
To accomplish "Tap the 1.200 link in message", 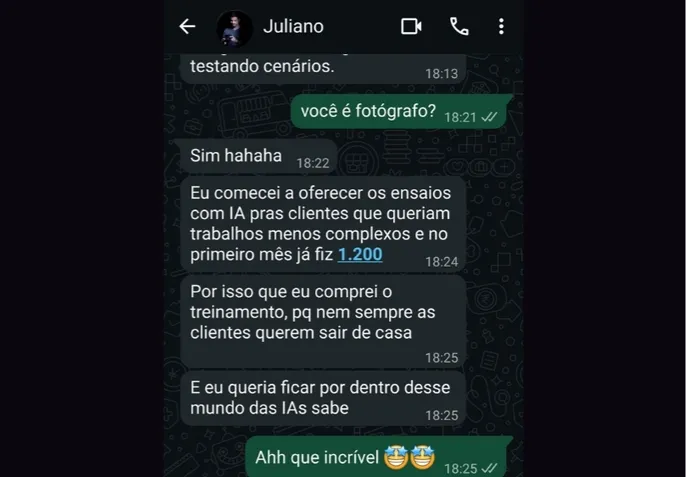I will click(x=360, y=255).
